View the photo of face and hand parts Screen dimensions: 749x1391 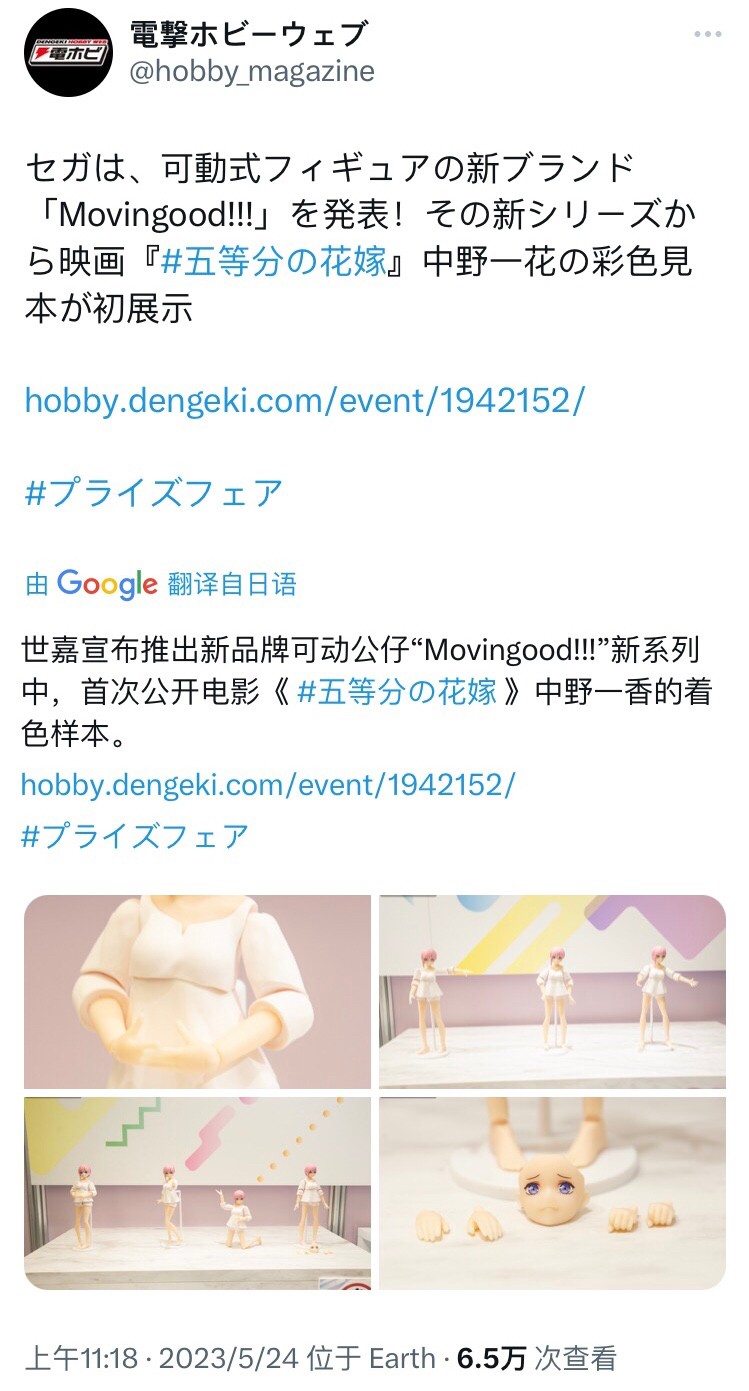point(552,1193)
